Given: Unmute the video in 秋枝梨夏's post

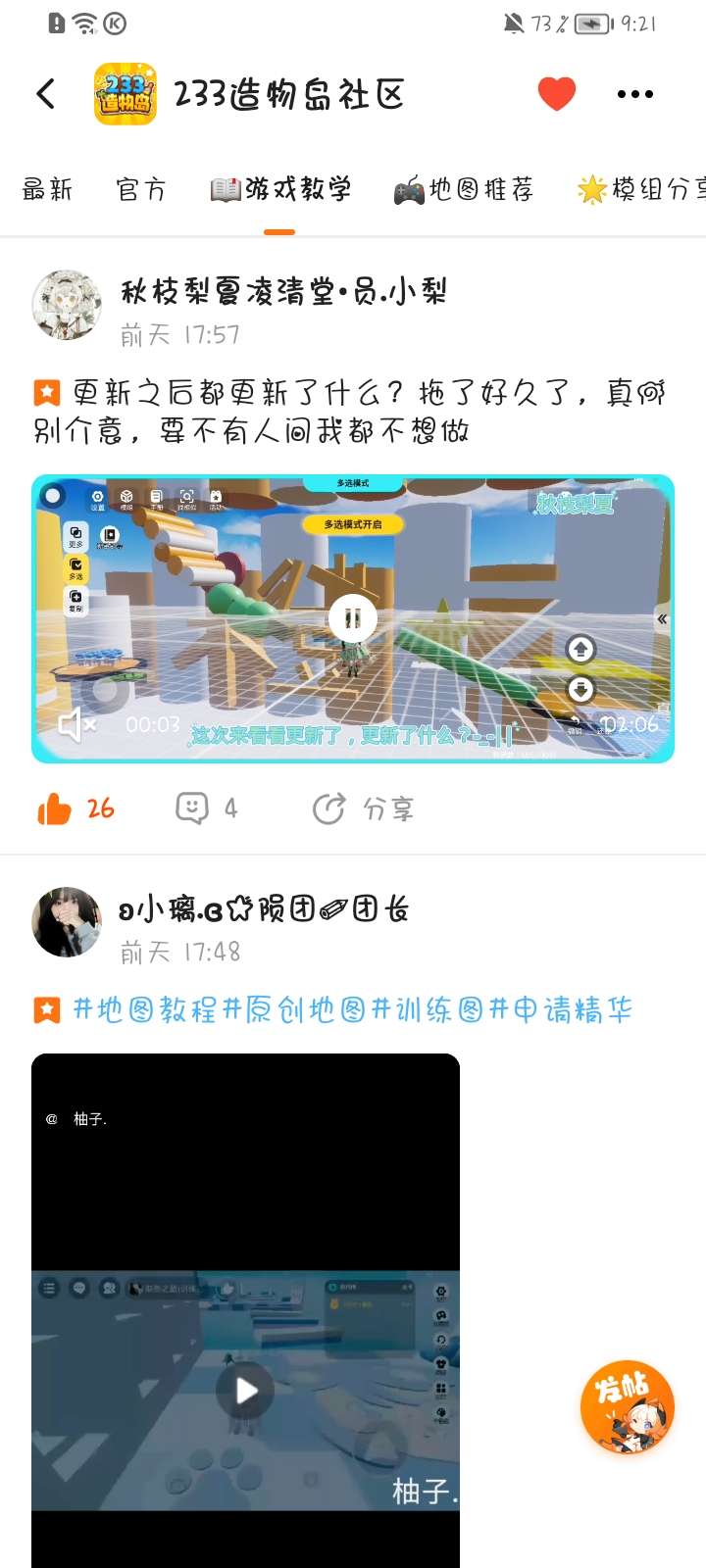Looking at the screenshot, I should pyautogui.click(x=76, y=724).
